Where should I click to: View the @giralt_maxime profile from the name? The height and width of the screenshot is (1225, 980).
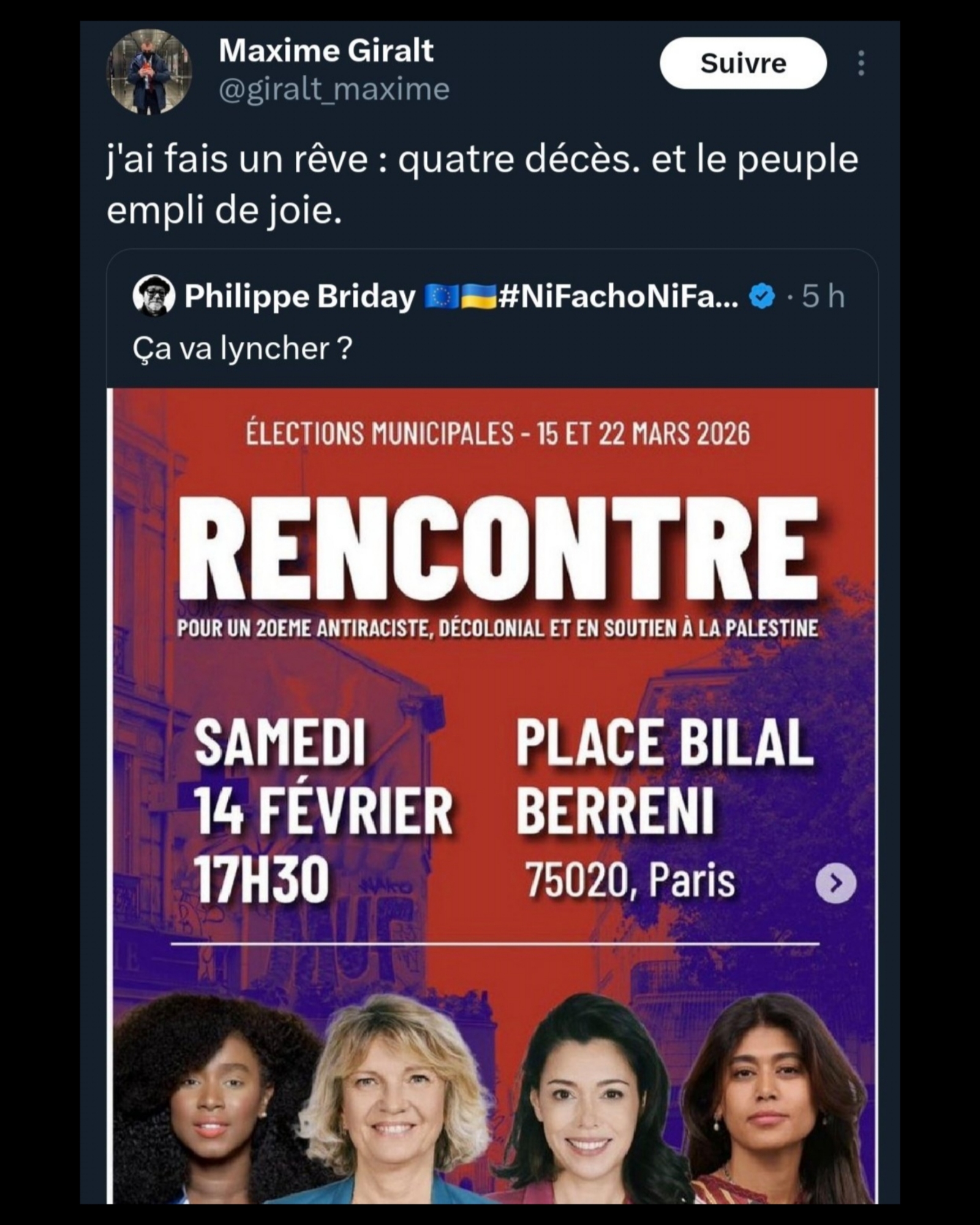point(326,50)
